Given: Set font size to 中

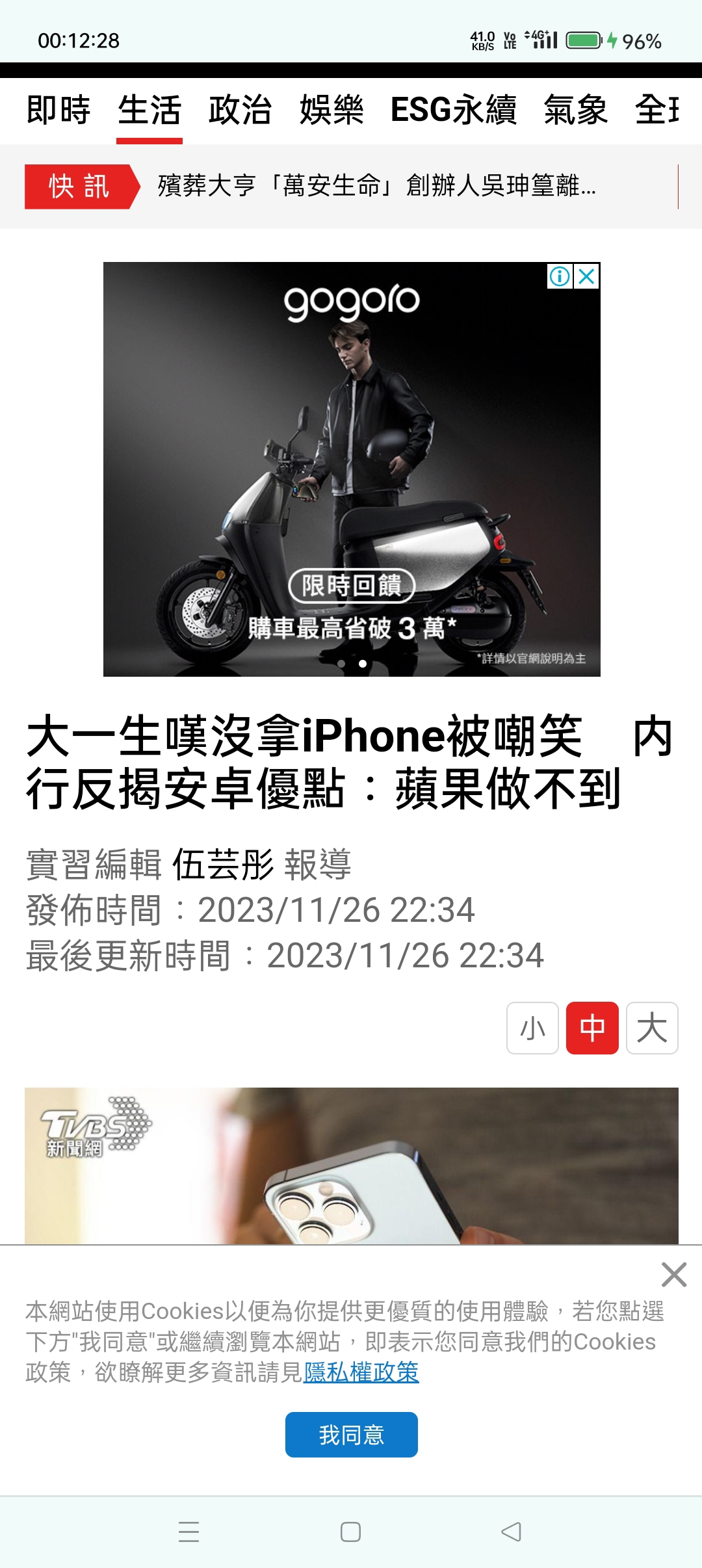Looking at the screenshot, I should (x=592, y=1028).
